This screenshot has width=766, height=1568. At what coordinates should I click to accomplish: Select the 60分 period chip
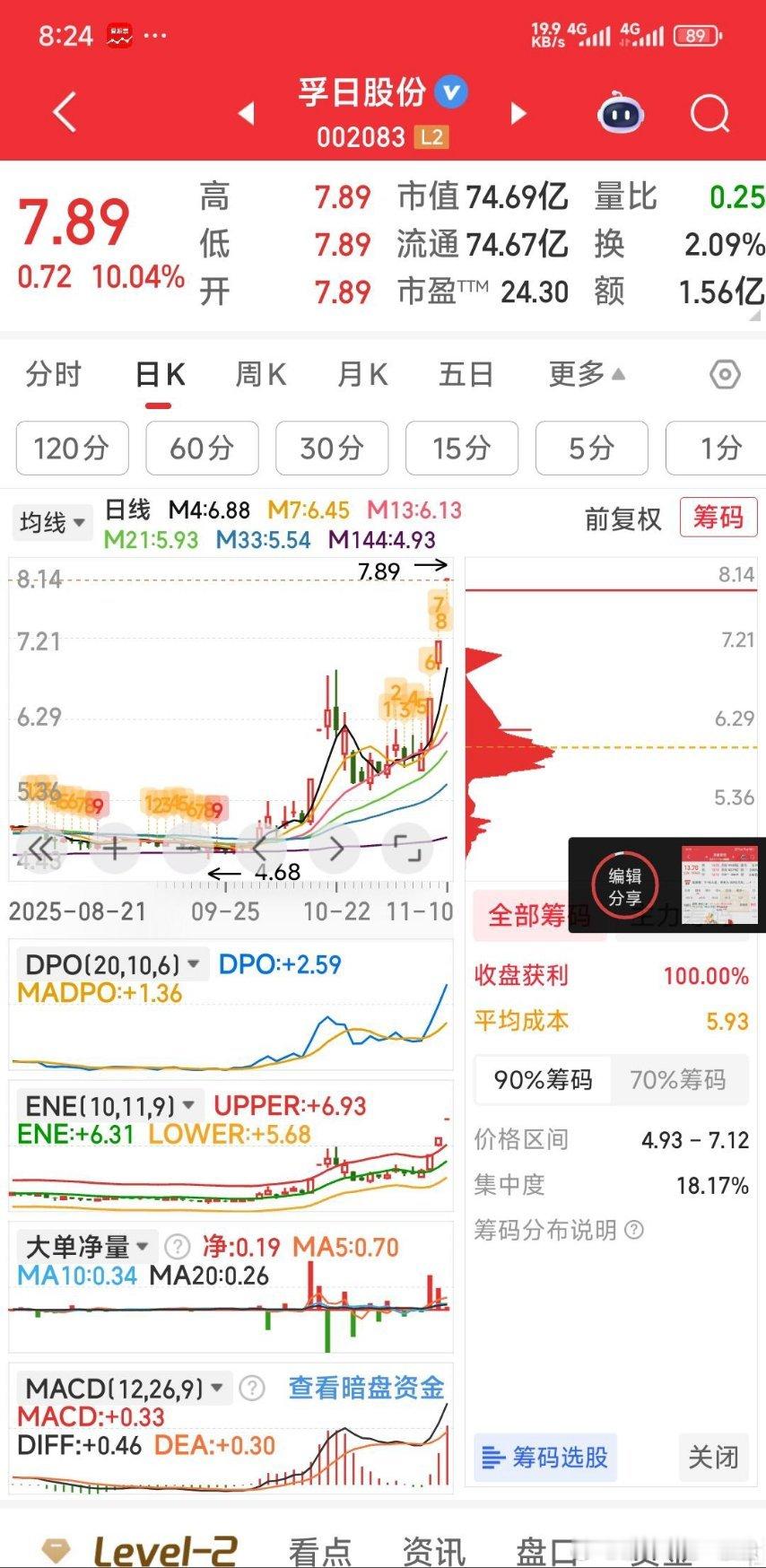pyautogui.click(x=202, y=448)
